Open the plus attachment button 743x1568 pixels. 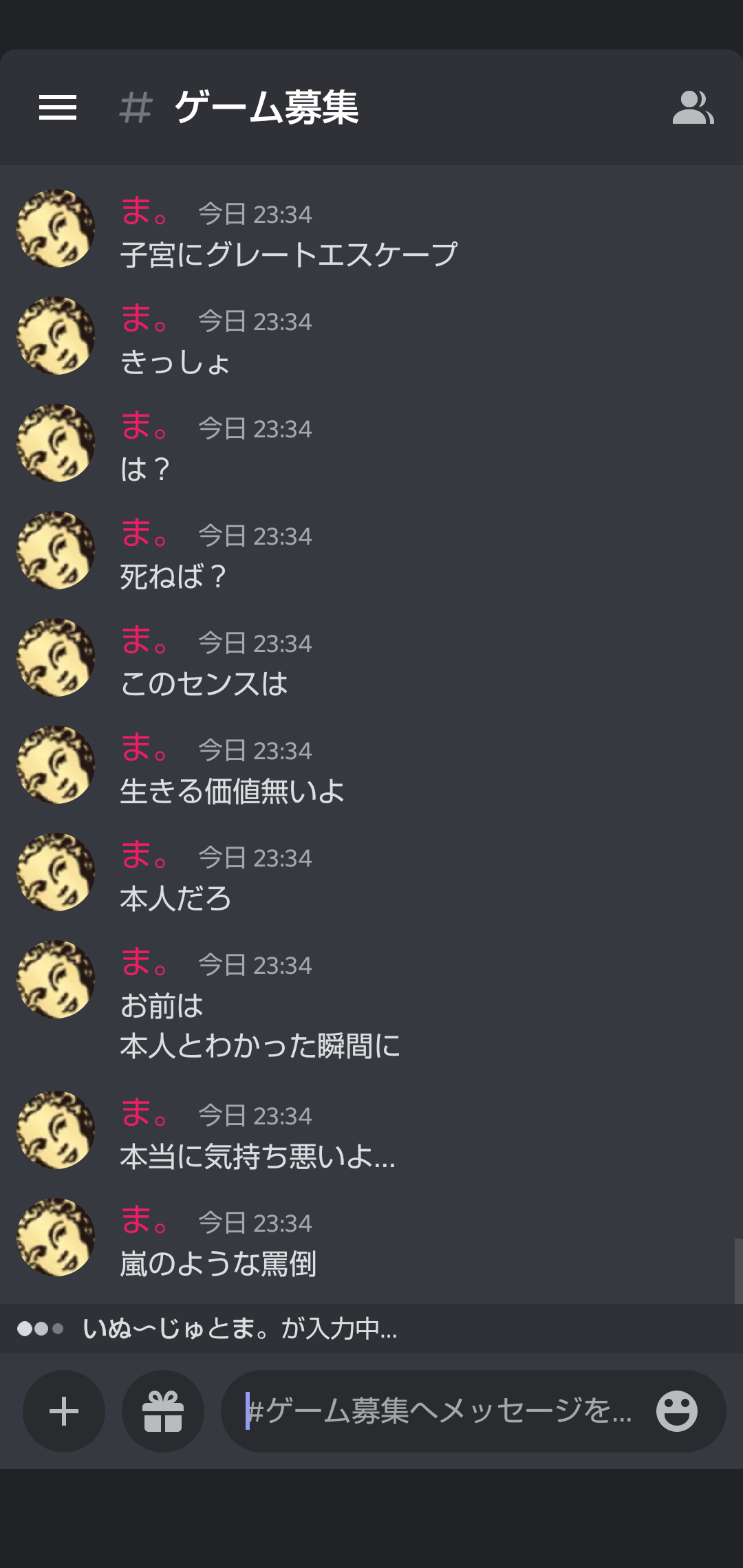tap(64, 1411)
